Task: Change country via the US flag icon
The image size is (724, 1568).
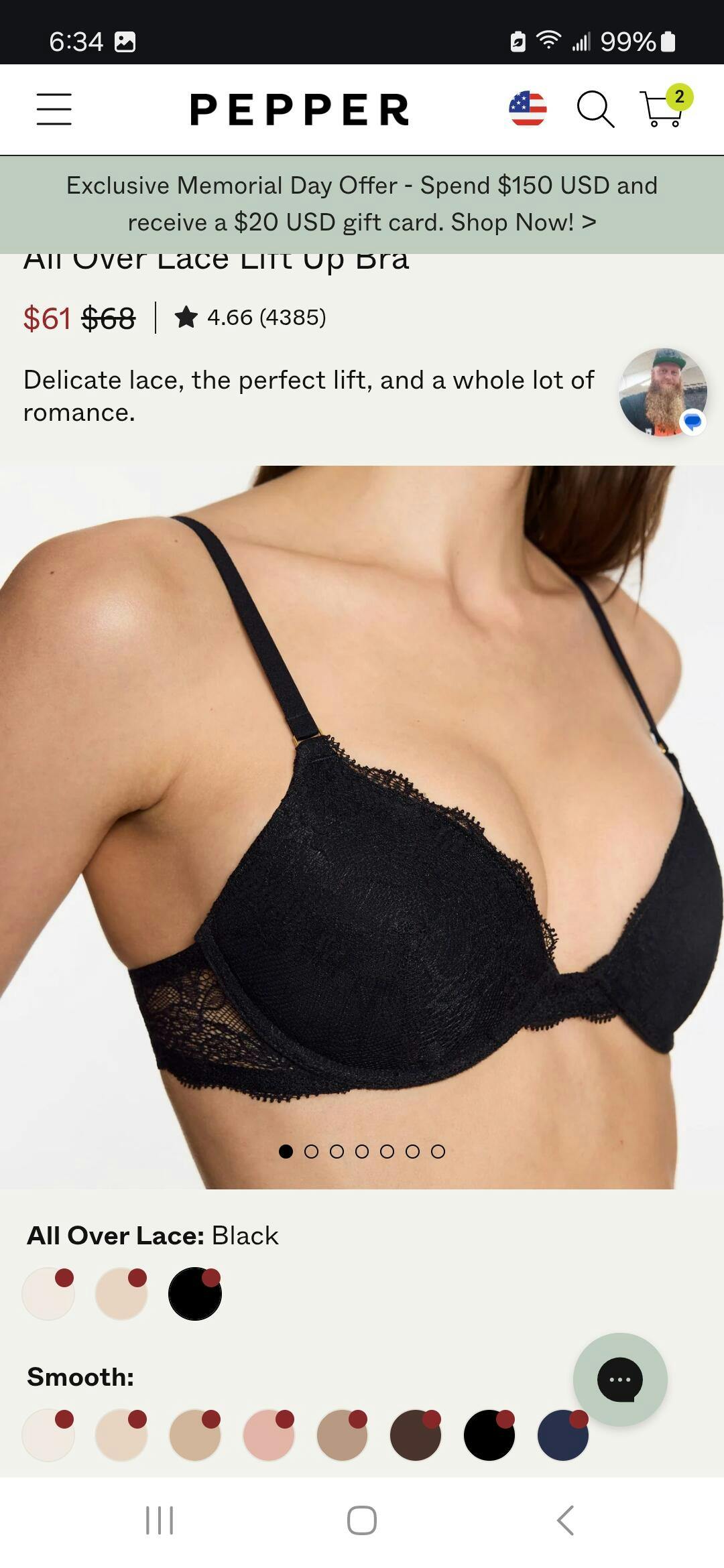Action: pos(528,109)
